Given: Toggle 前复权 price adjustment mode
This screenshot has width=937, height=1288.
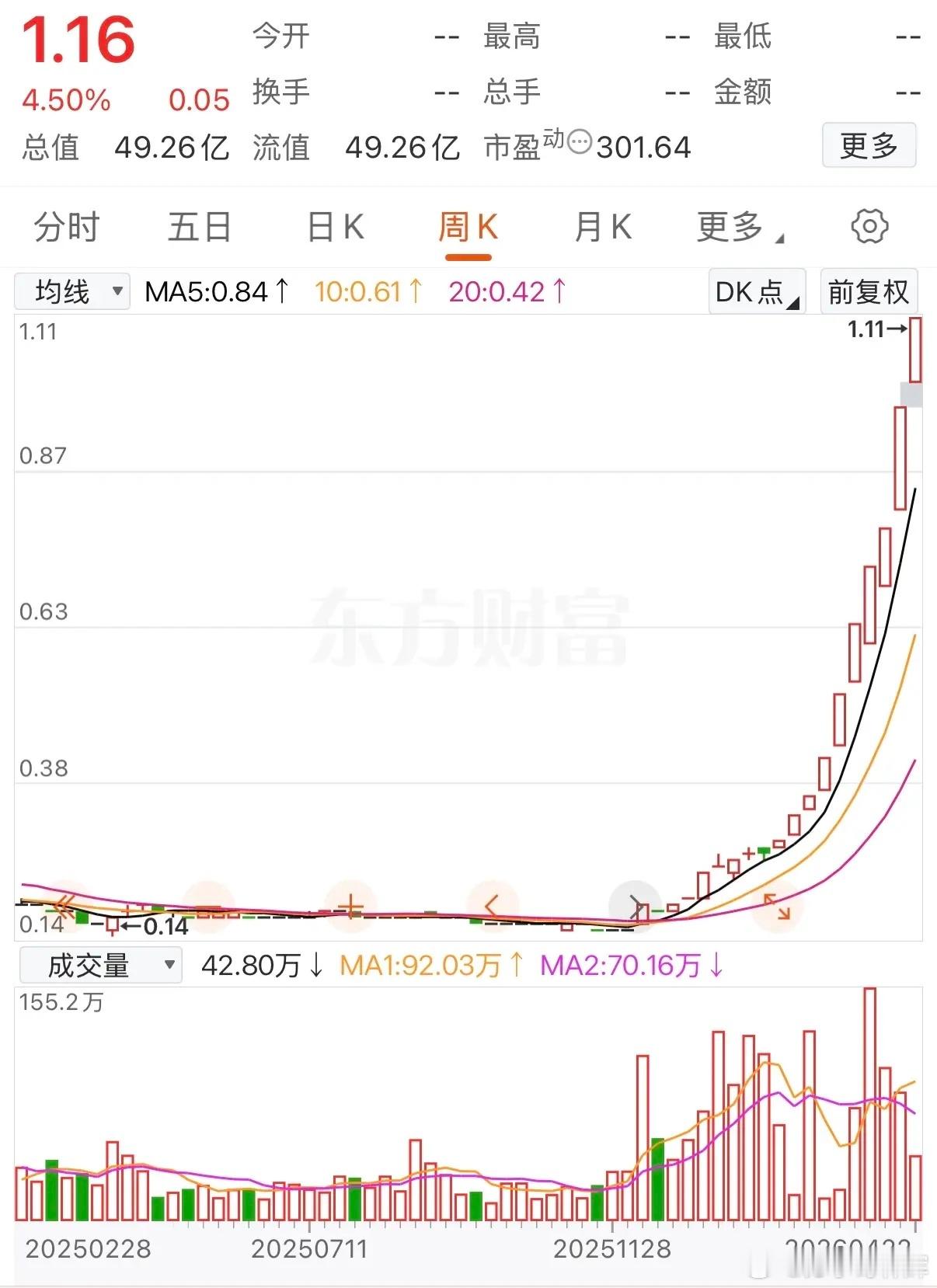Looking at the screenshot, I should (869, 291).
